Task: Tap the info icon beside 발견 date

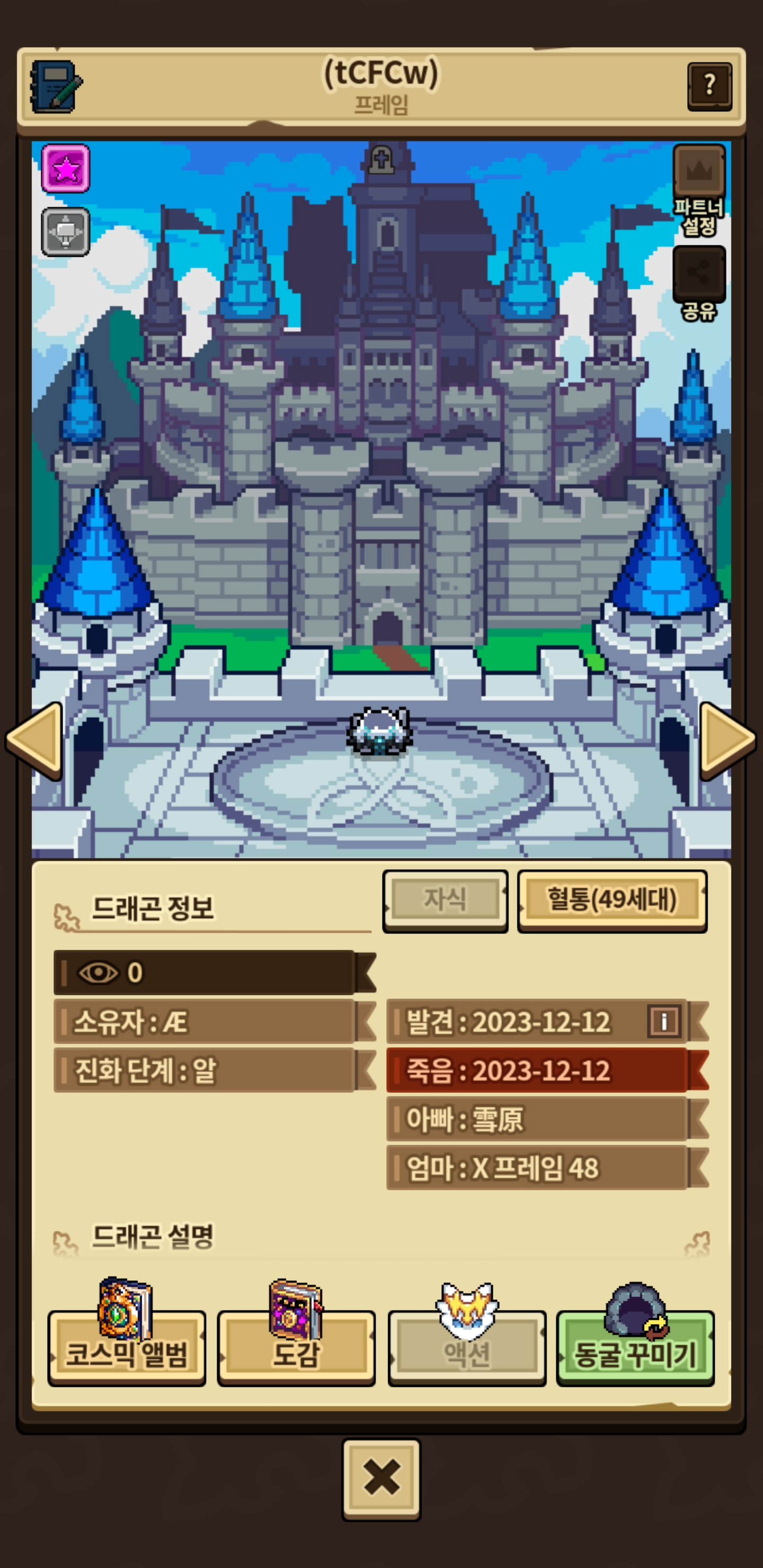Action: [x=663, y=1021]
